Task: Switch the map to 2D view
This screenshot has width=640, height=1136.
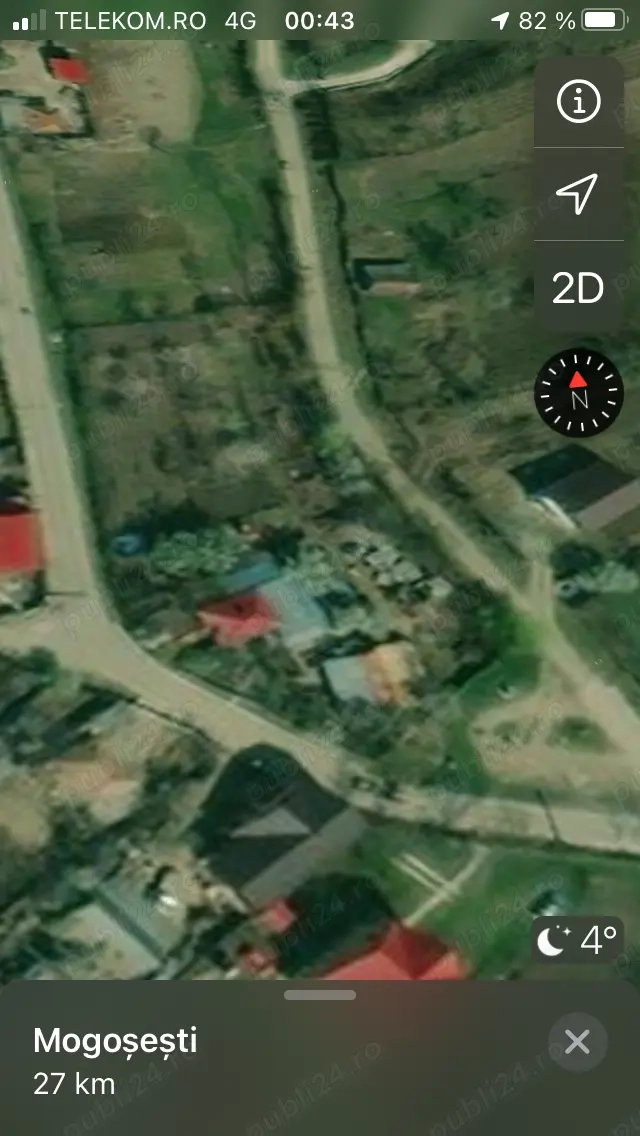Action: [578, 288]
